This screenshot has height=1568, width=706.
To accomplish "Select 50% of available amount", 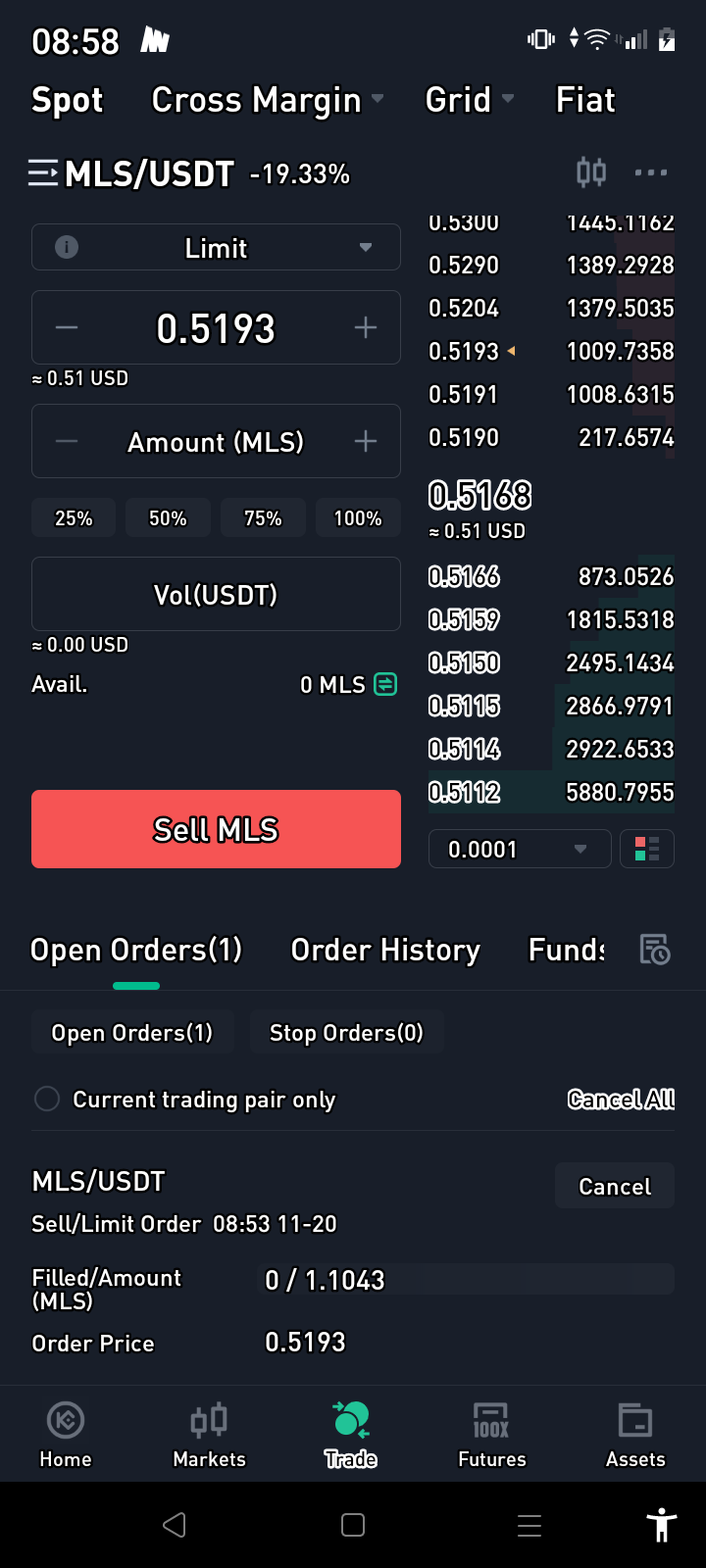I will tap(168, 518).
